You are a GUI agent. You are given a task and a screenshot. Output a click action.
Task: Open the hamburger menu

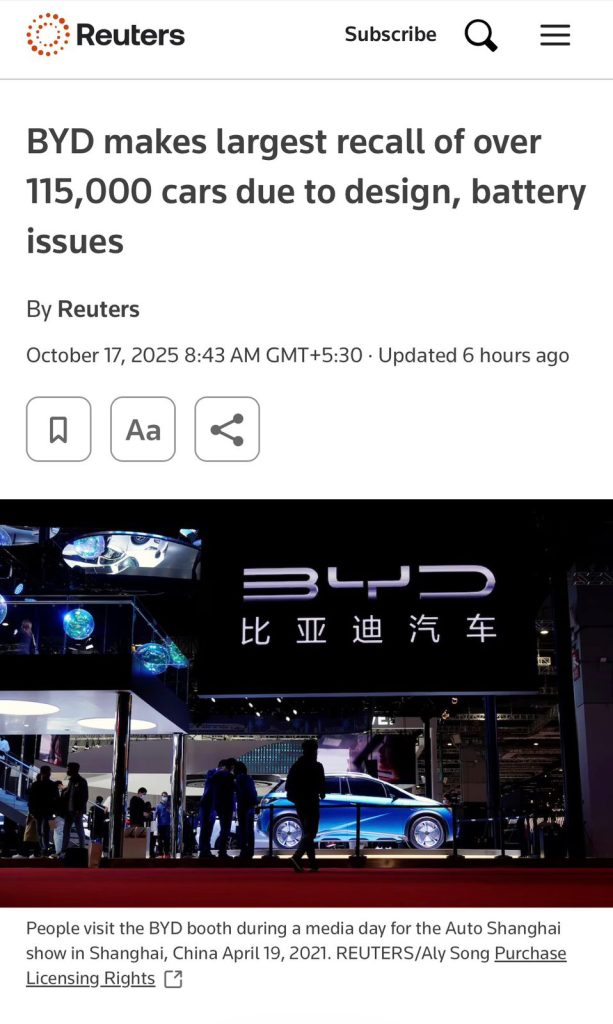(555, 36)
